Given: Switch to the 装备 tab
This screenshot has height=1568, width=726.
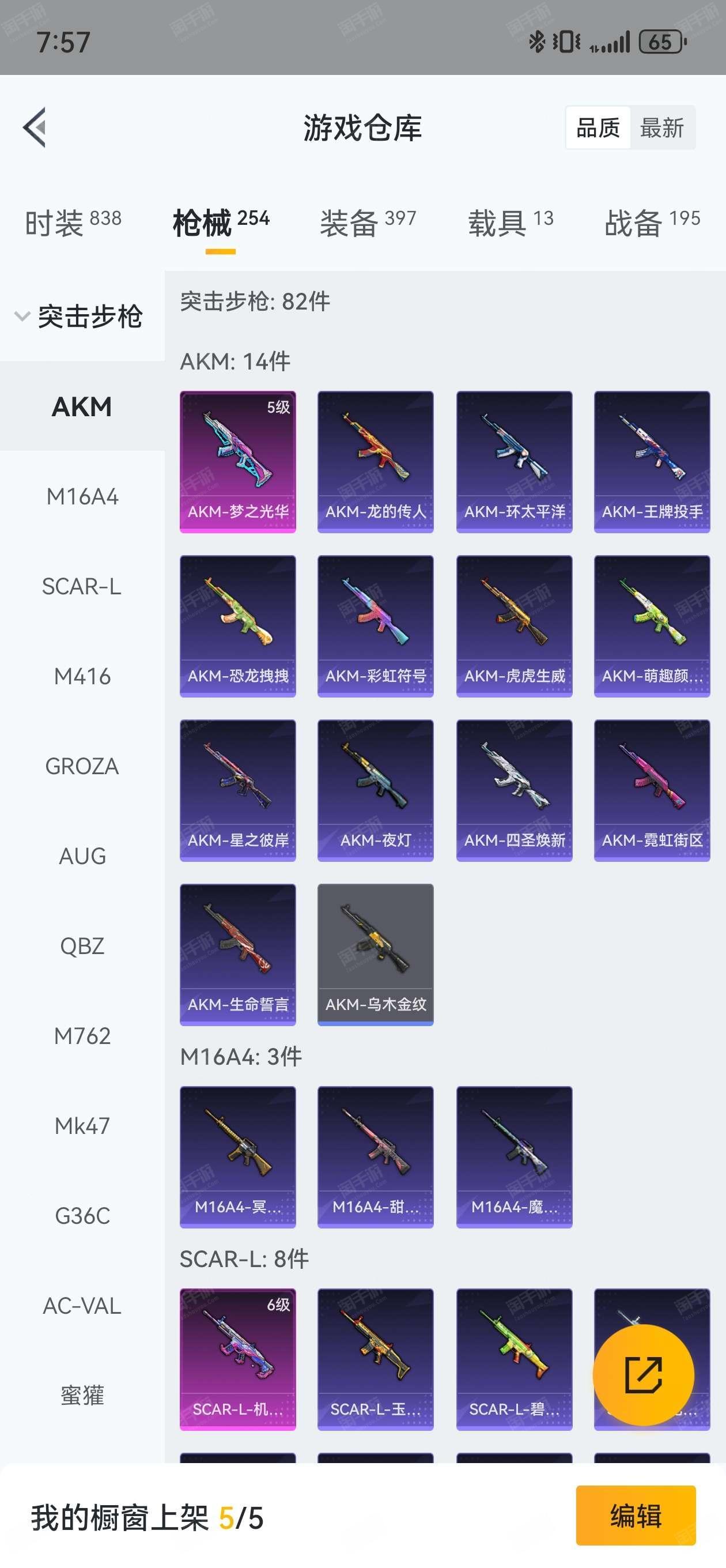Looking at the screenshot, I should pyautogui.click(x=368, y=222).
